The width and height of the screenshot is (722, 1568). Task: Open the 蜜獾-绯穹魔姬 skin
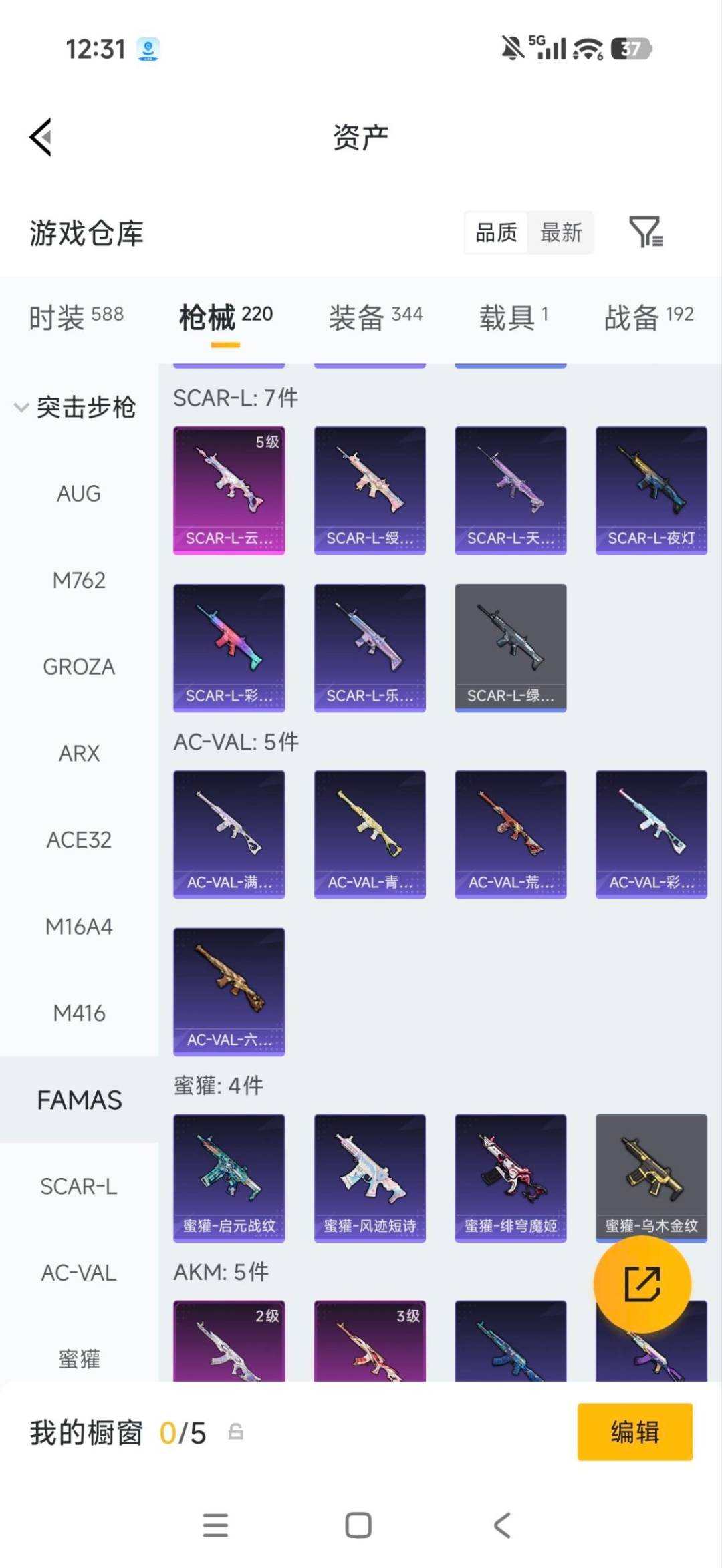(511, 1178)
